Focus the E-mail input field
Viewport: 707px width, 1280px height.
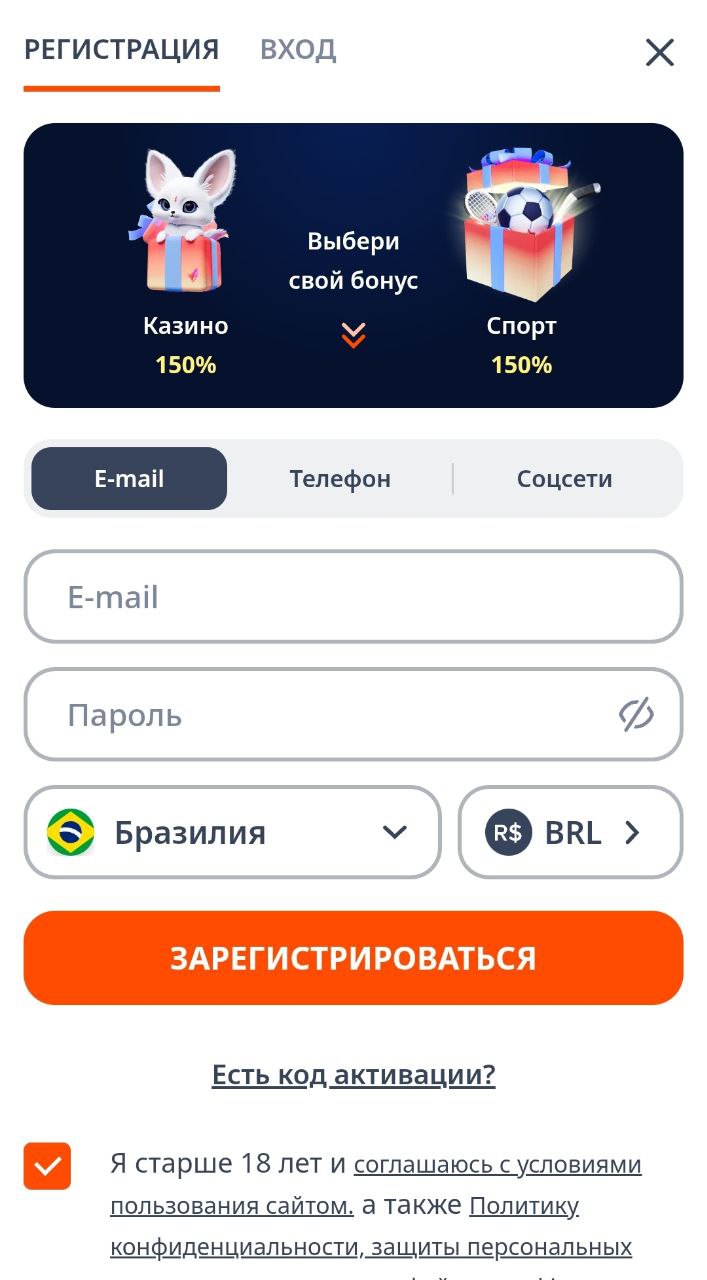tap(353, 597)
